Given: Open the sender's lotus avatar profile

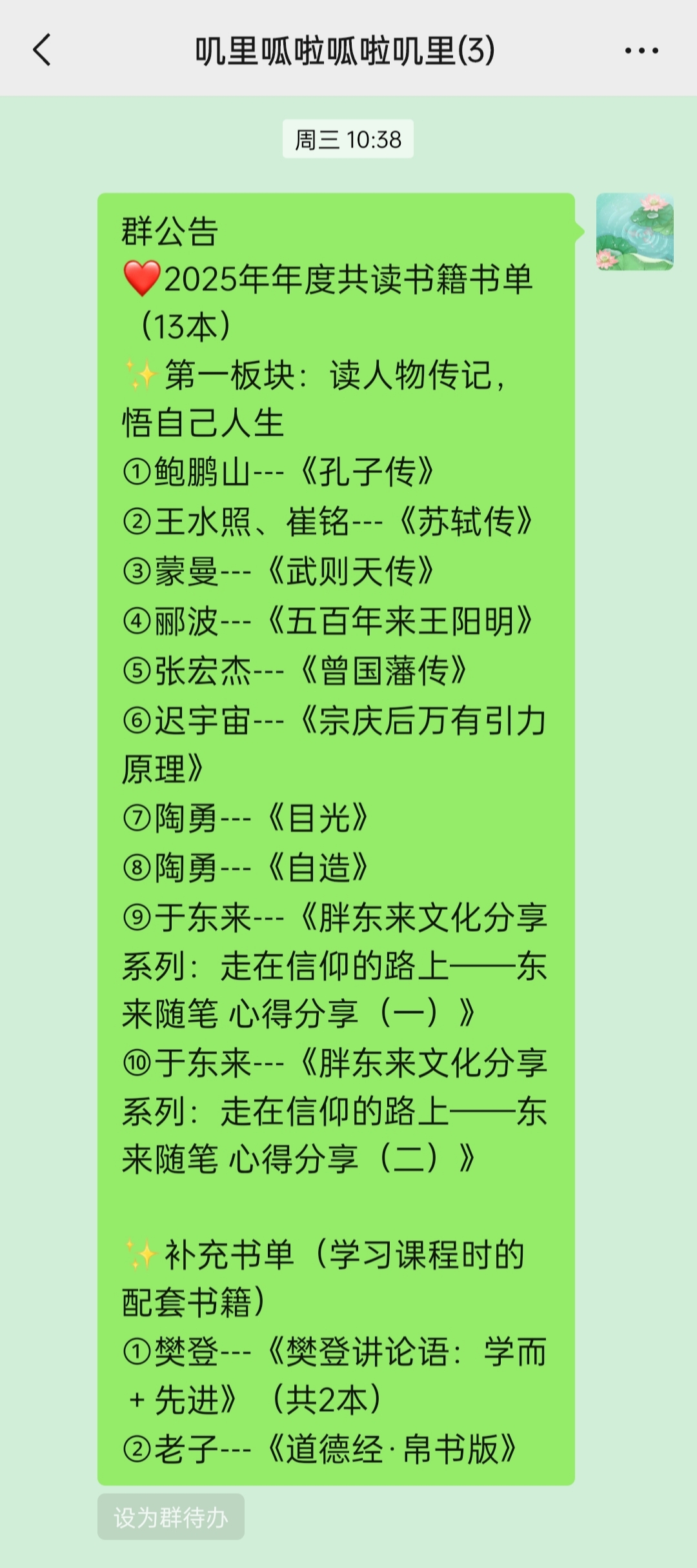Looking at the screenshot, I should pyautogui.click(x=635, y=232).
